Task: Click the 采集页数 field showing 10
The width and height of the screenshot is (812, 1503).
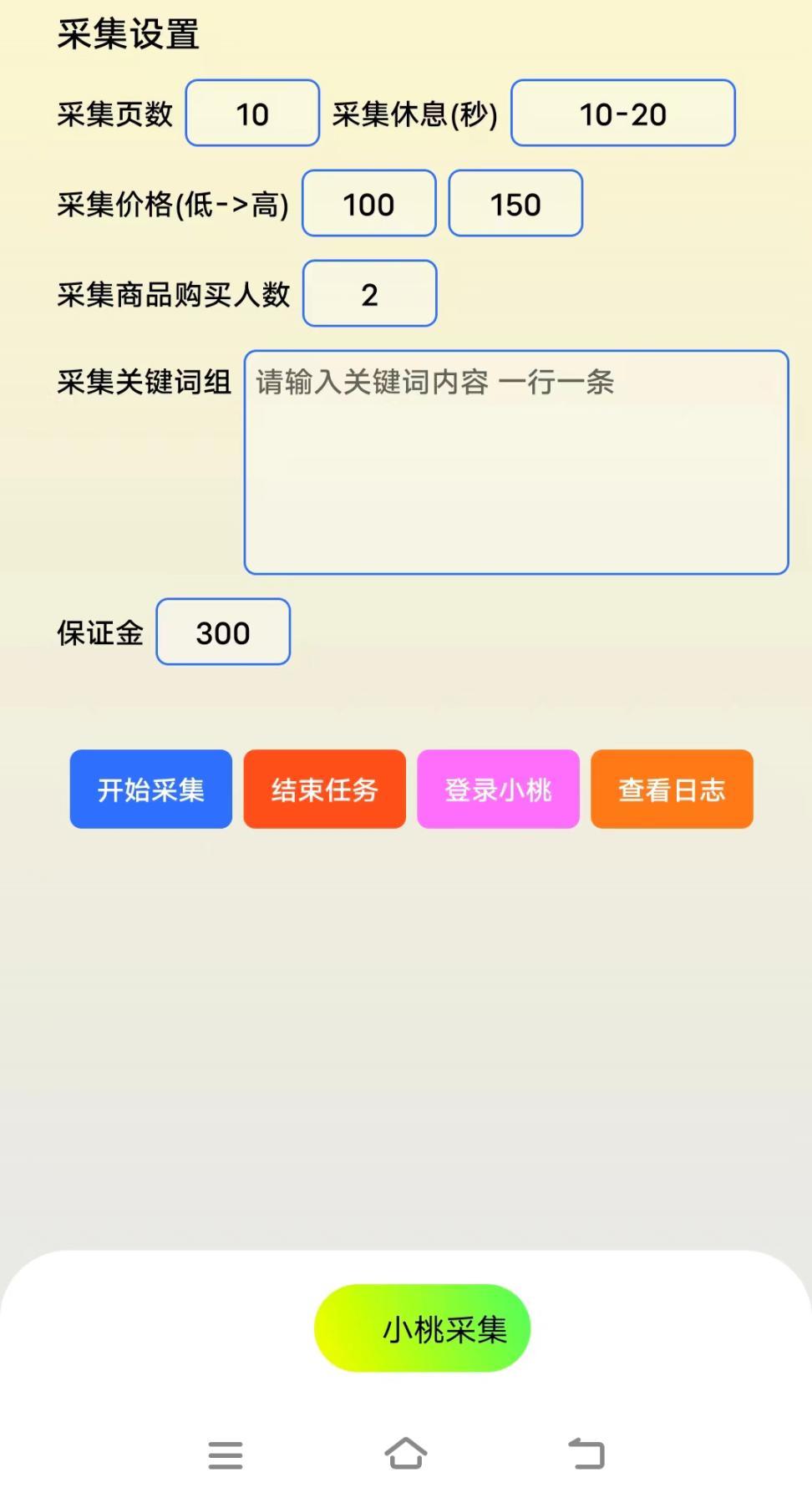Action: click(251, 114)
